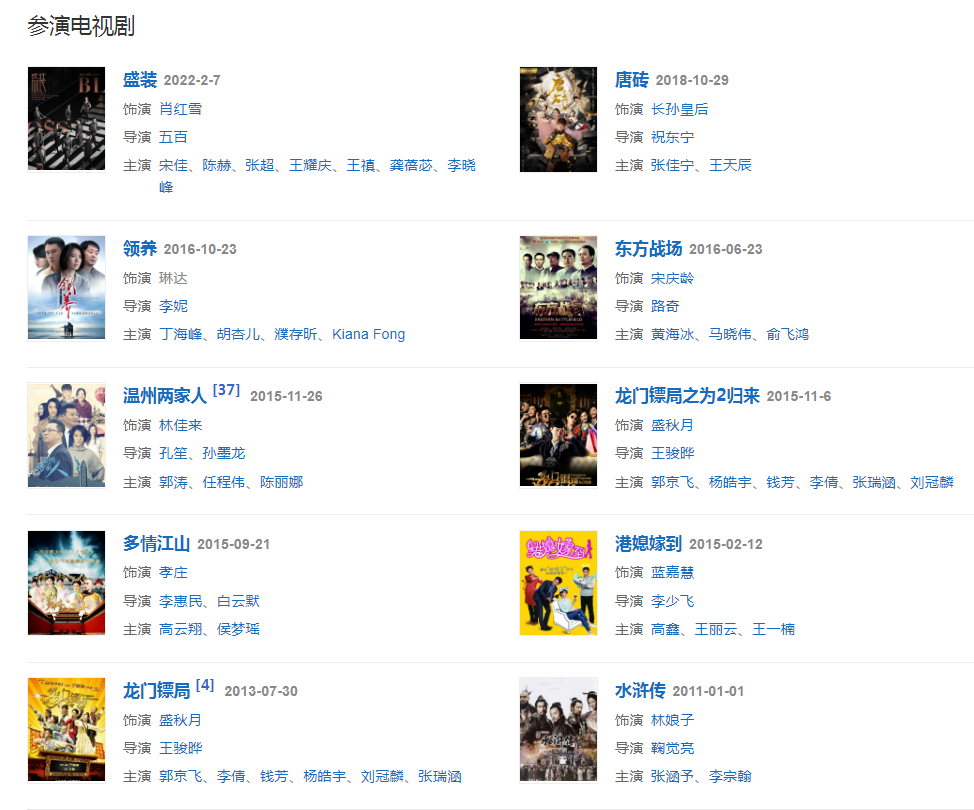Open actor 高云翔's page
This screenshot has height=810, width=974.
pyautogui.click(x=180, y=629)
